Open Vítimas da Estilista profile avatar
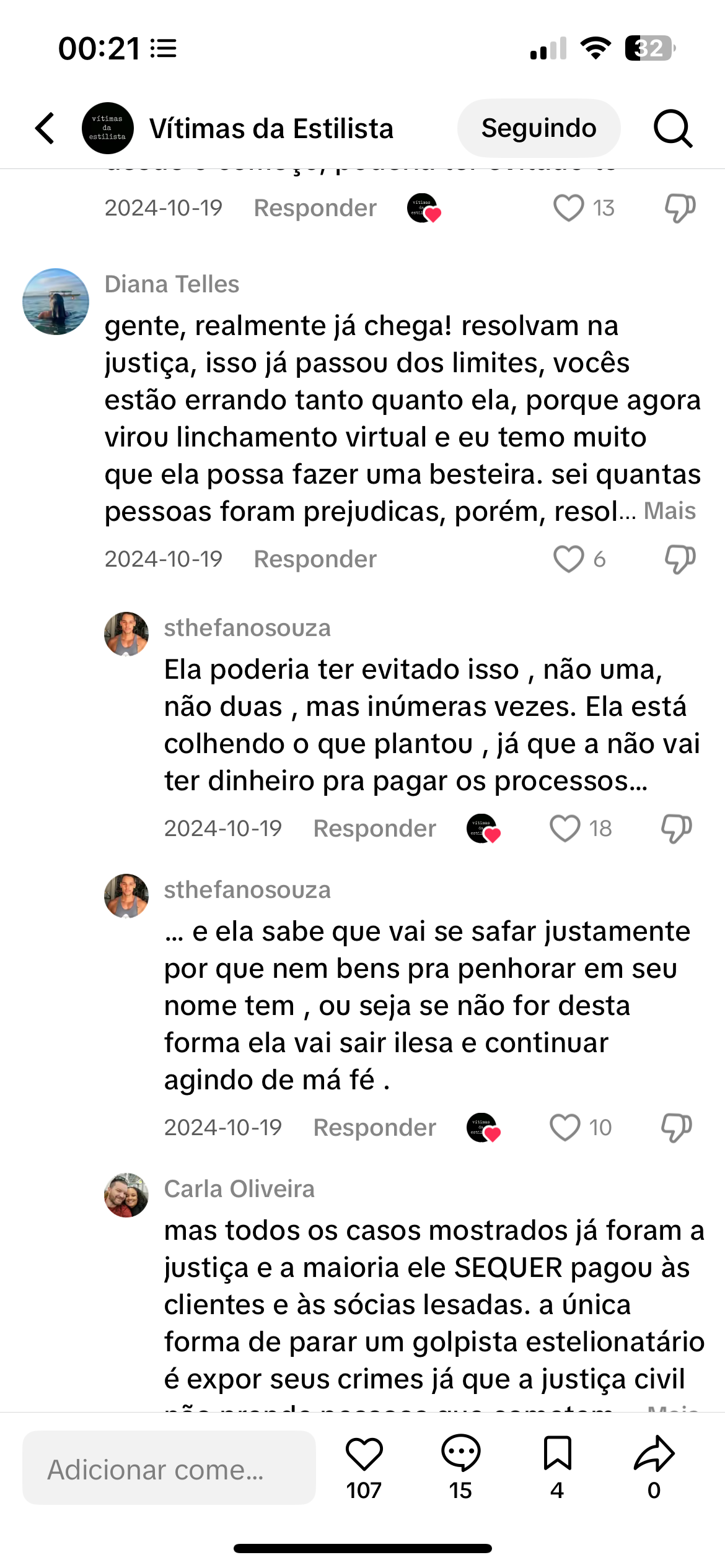This screenshot has height=1568, width=725. 108,128
